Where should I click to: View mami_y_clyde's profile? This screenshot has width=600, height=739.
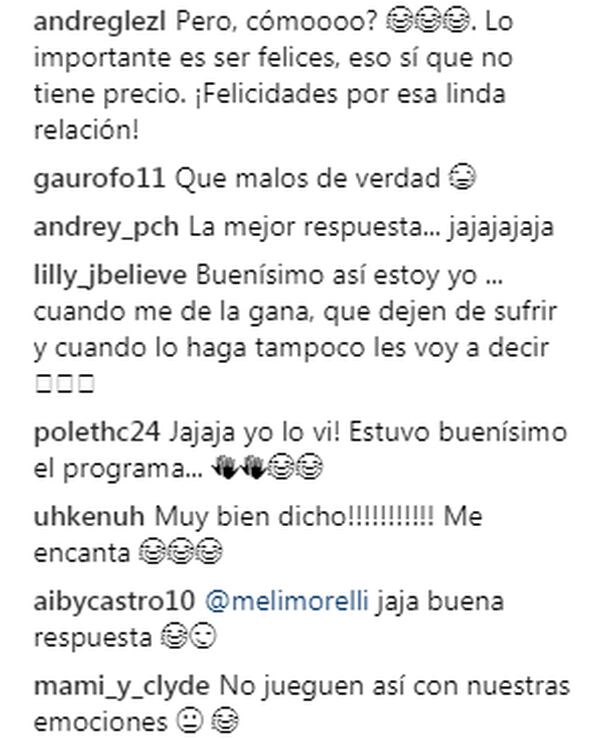click(x=121, y=687)
